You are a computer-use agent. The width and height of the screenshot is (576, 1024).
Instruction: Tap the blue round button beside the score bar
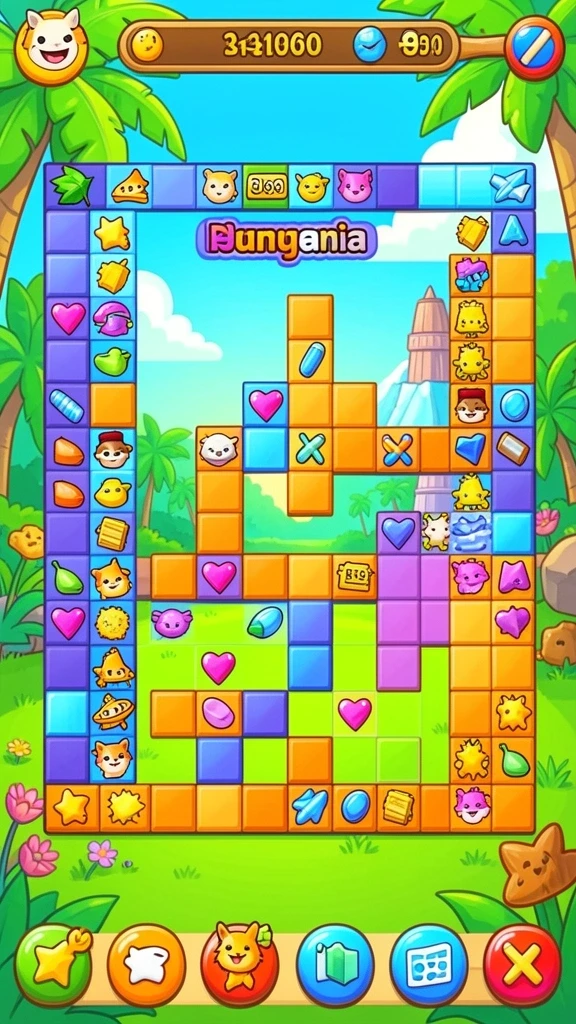pos(534,47)
